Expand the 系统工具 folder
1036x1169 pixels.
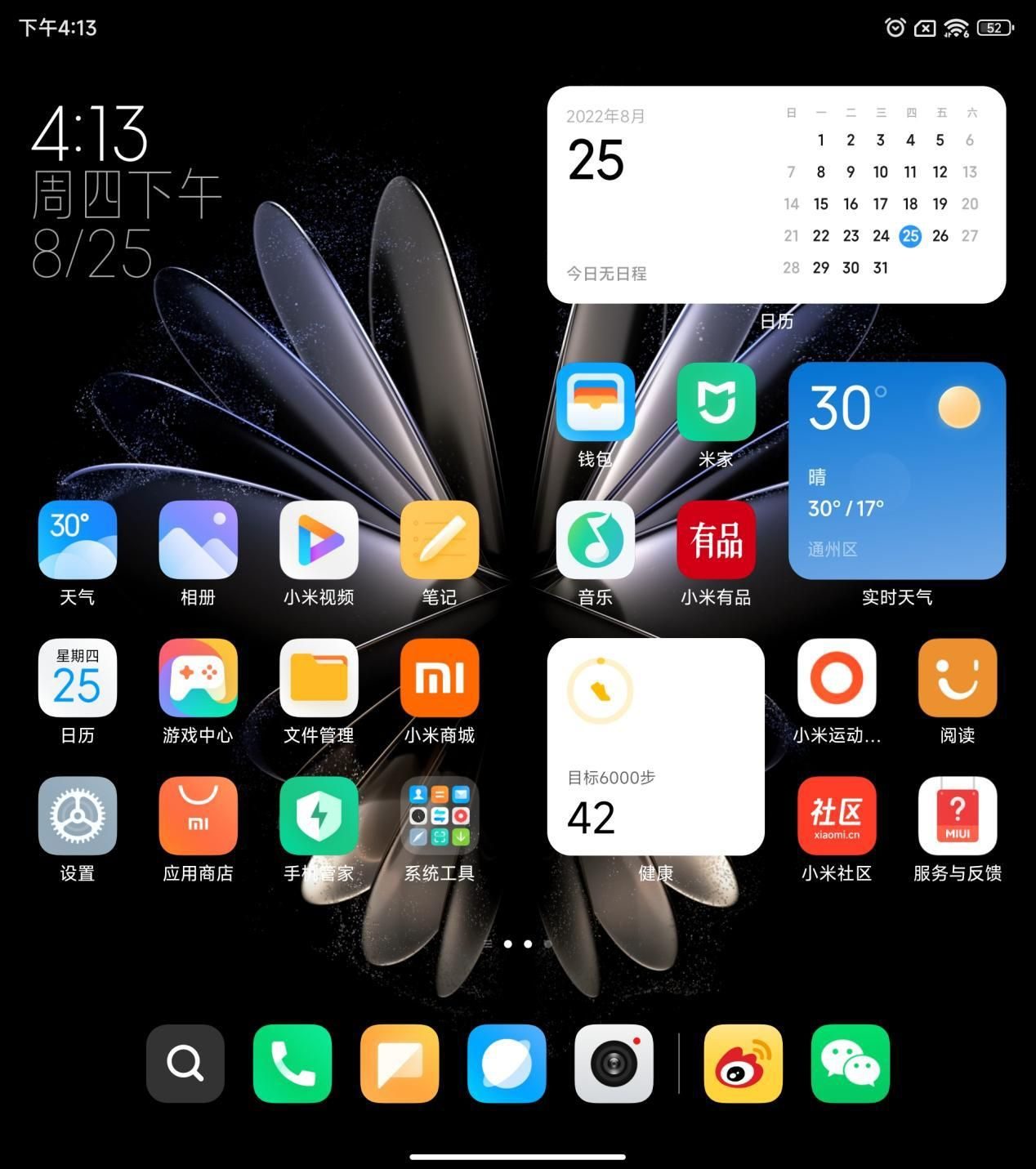(x=440, y=816)
